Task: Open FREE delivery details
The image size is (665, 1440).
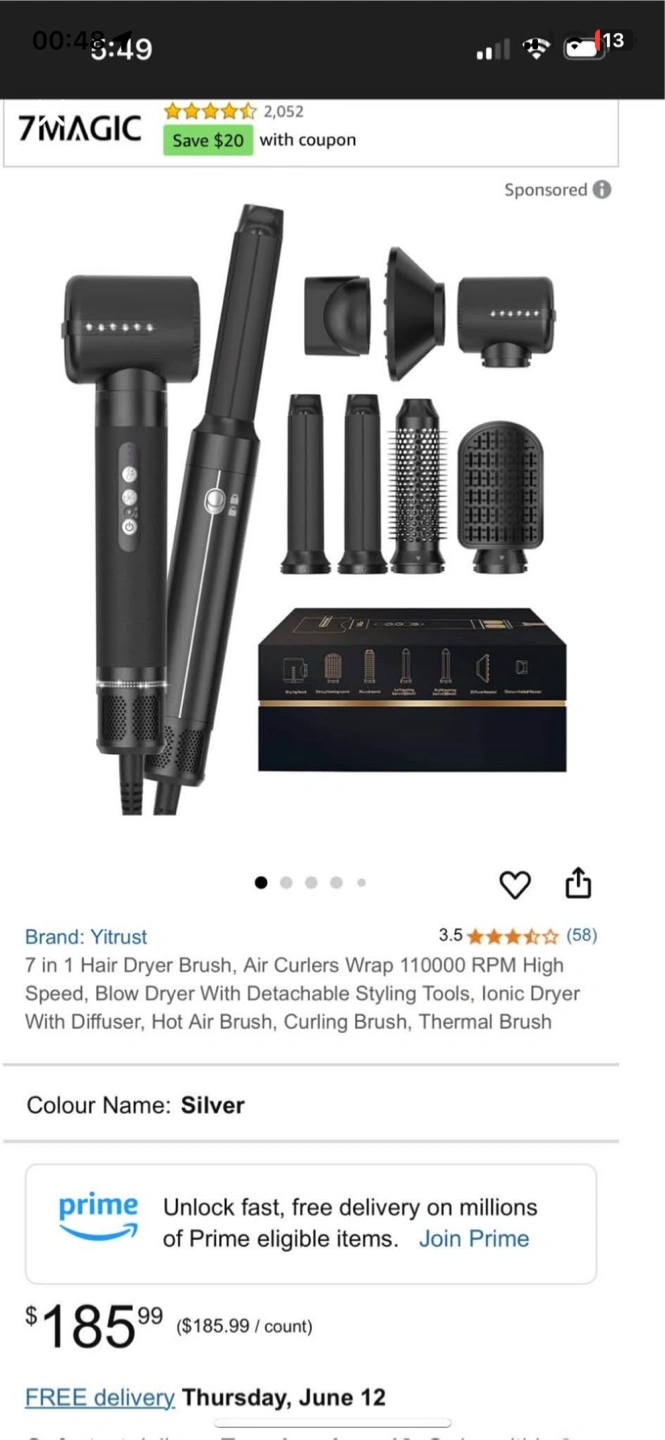Action: tap(100, 1397)
